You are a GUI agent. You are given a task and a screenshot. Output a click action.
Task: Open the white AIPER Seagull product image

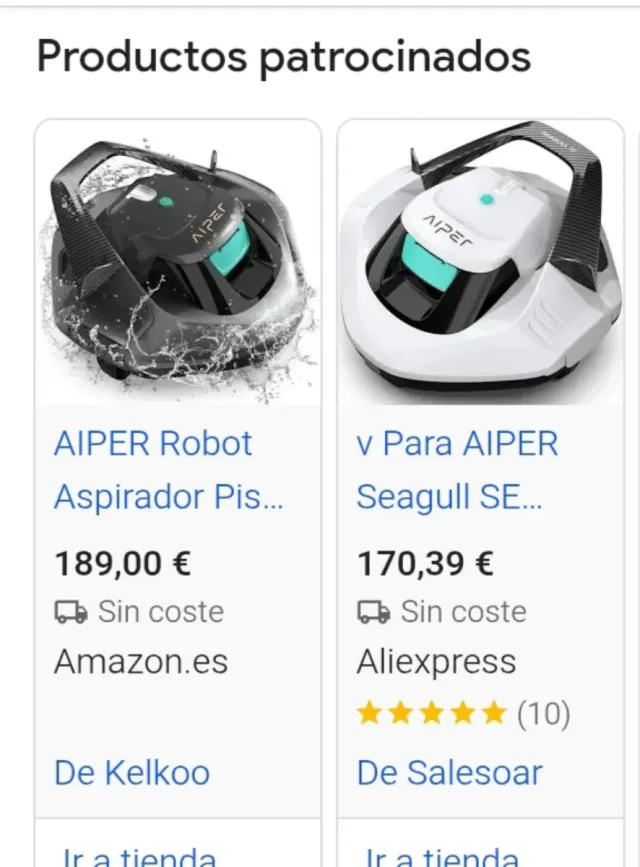pyautogui.click(x=481, y=263)
